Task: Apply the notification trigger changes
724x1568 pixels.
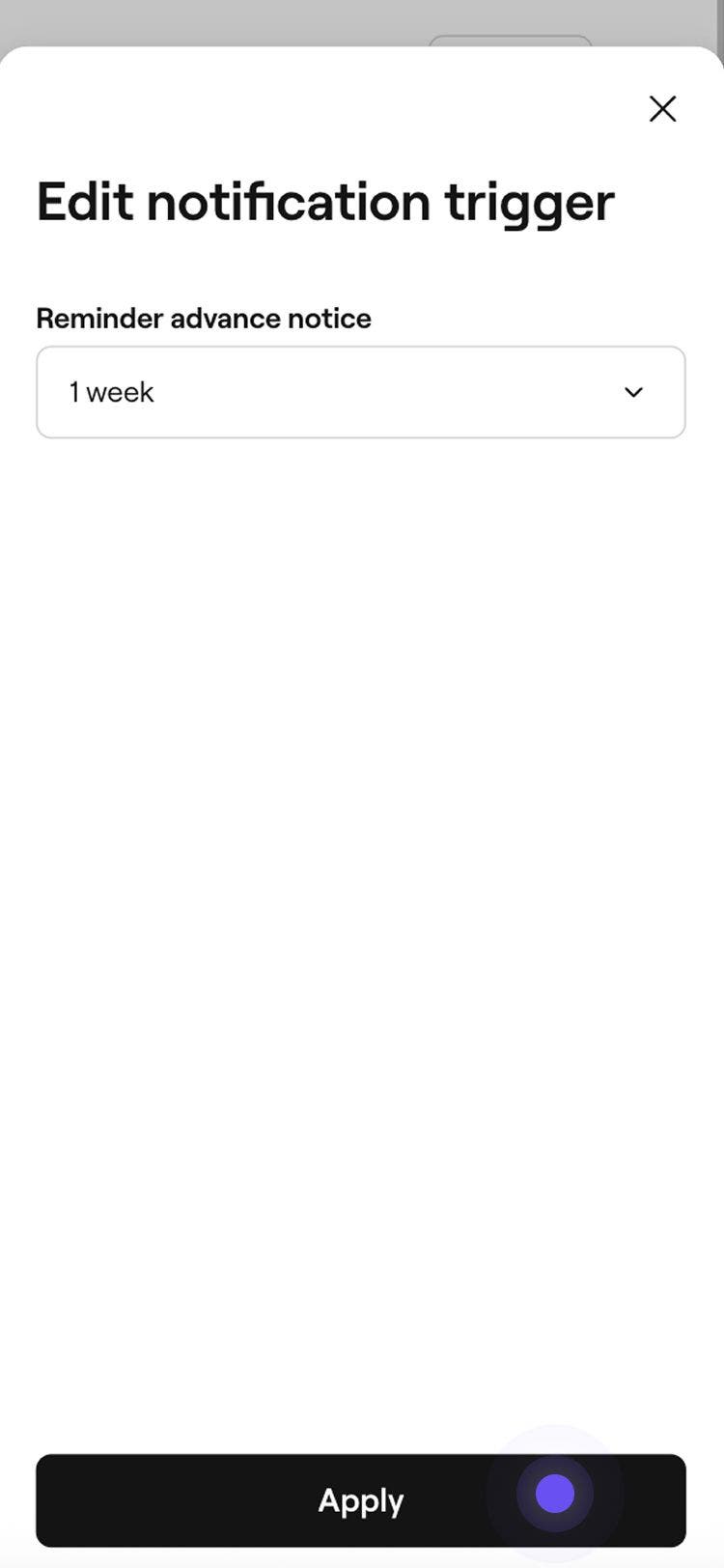Action: 360,1499
